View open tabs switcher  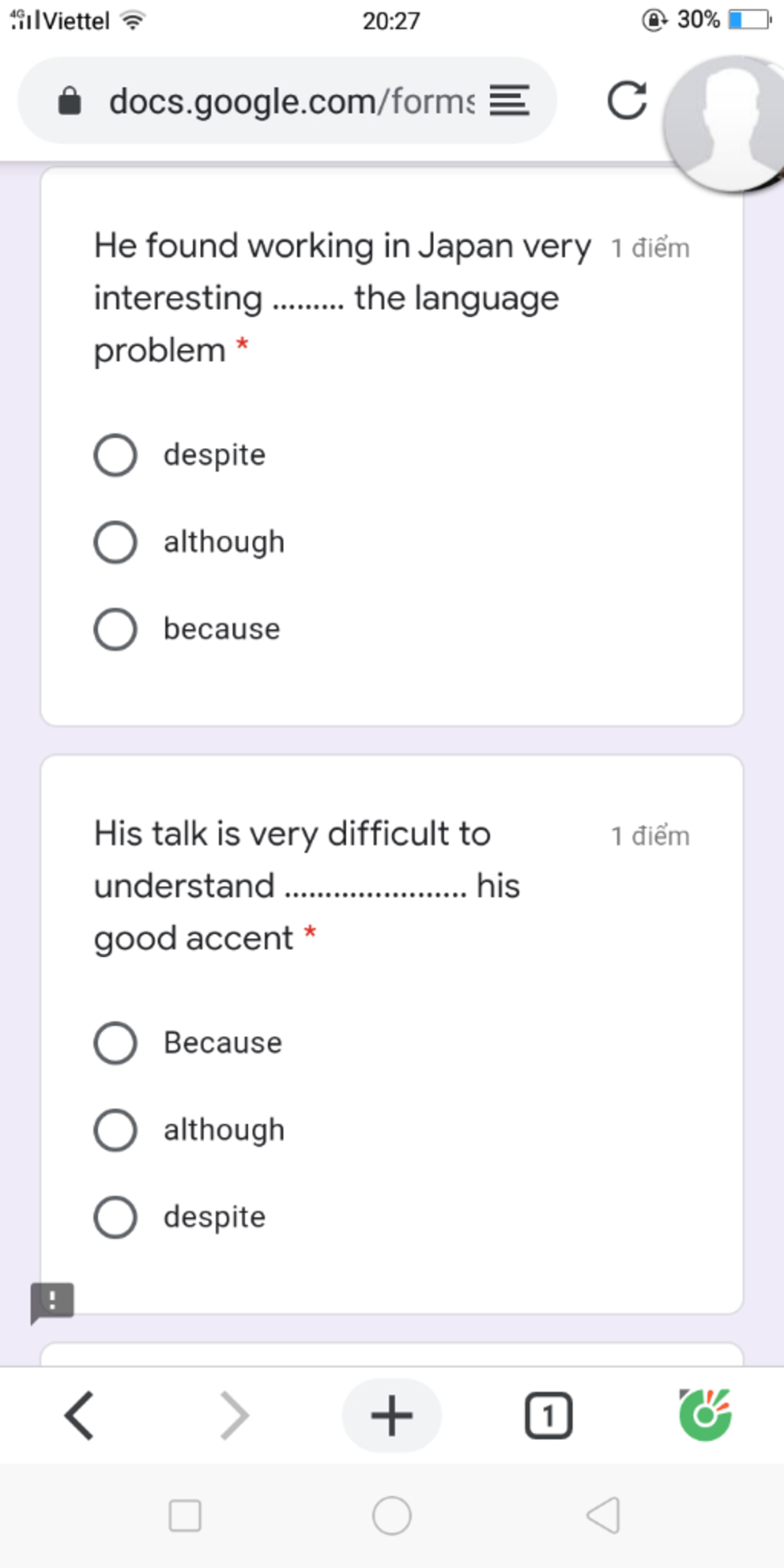click(x=548, y=1415)
